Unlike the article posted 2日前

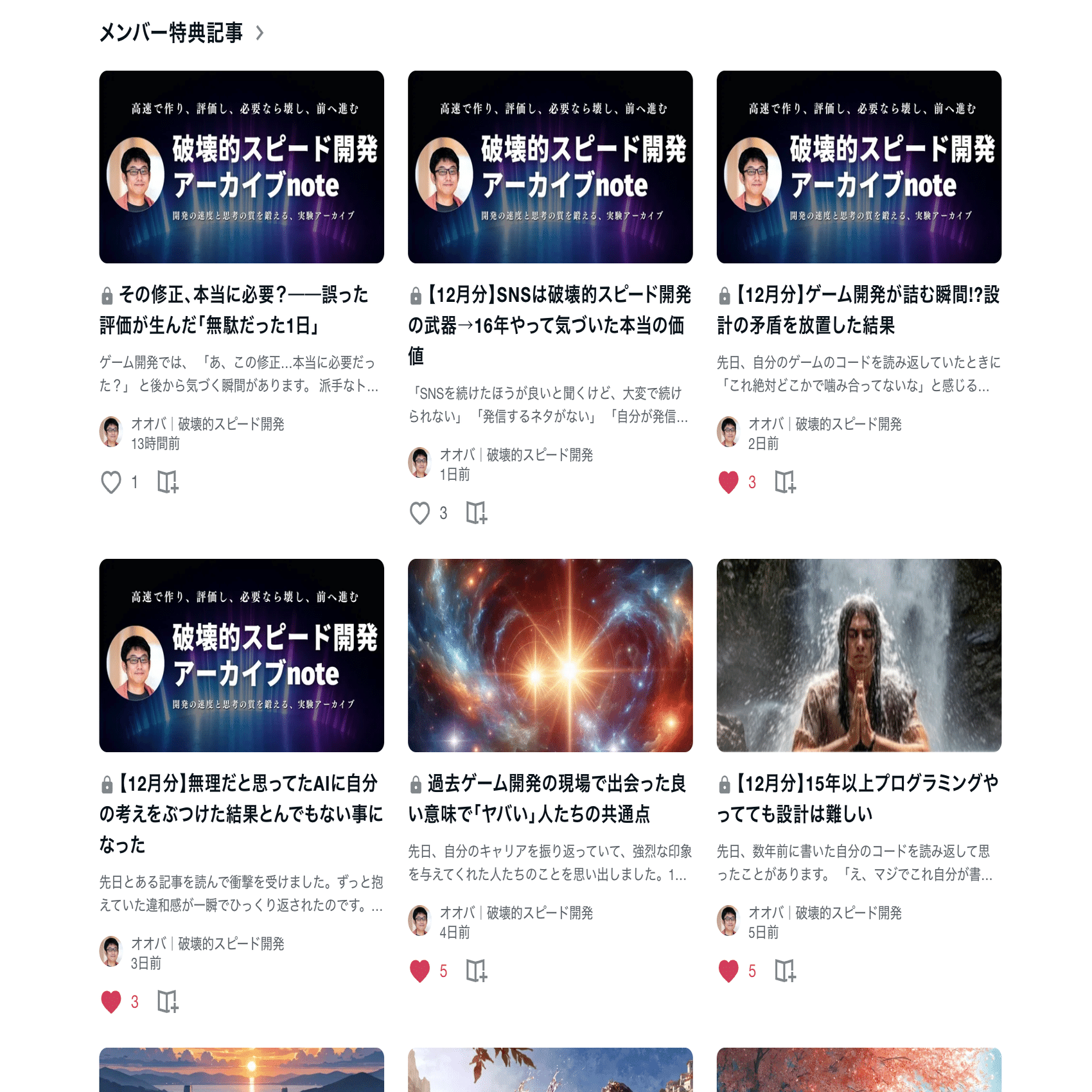pyautogui.click(x=728, y=482)
